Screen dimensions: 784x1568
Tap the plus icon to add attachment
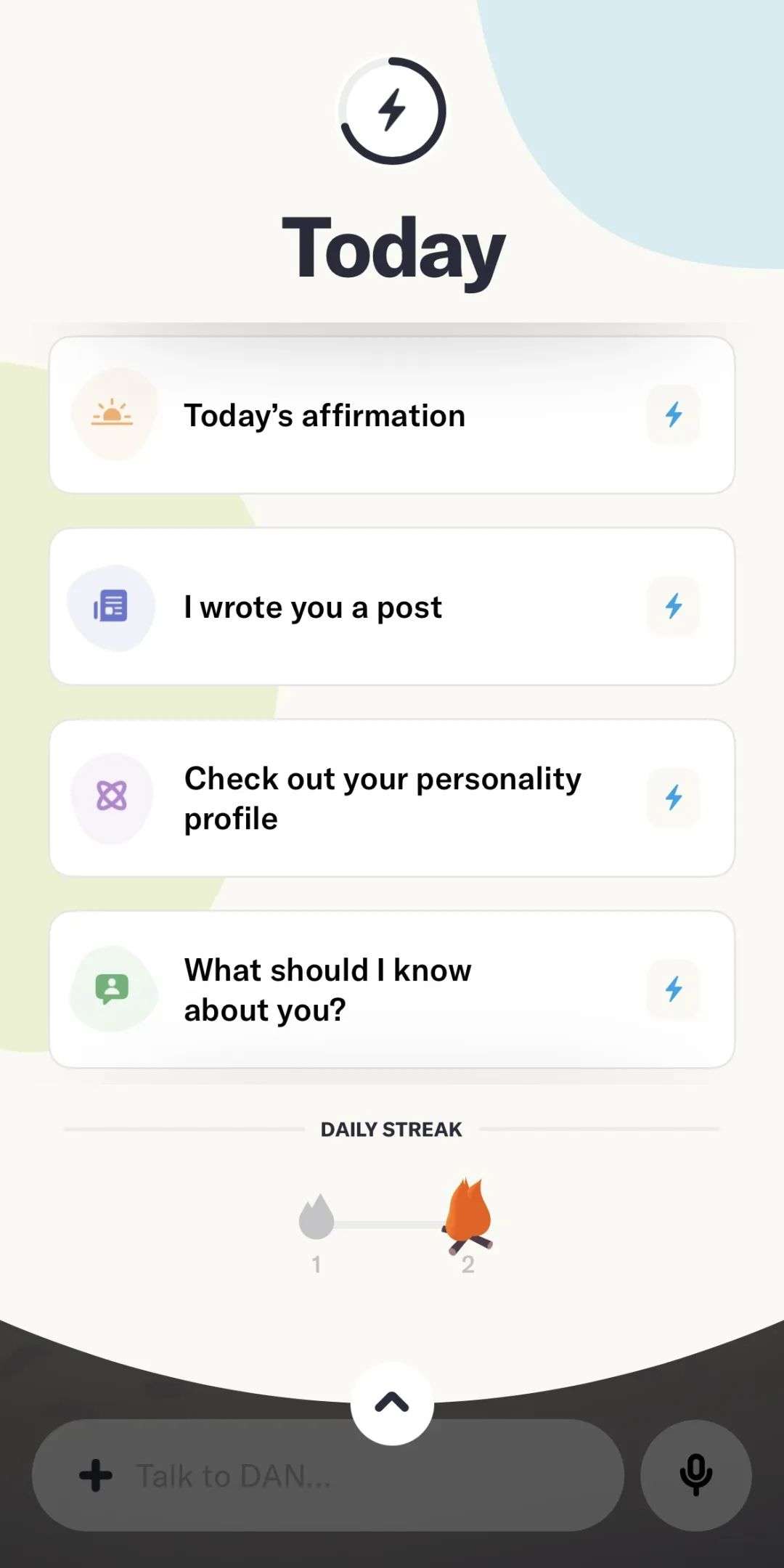coord(96,1476)
